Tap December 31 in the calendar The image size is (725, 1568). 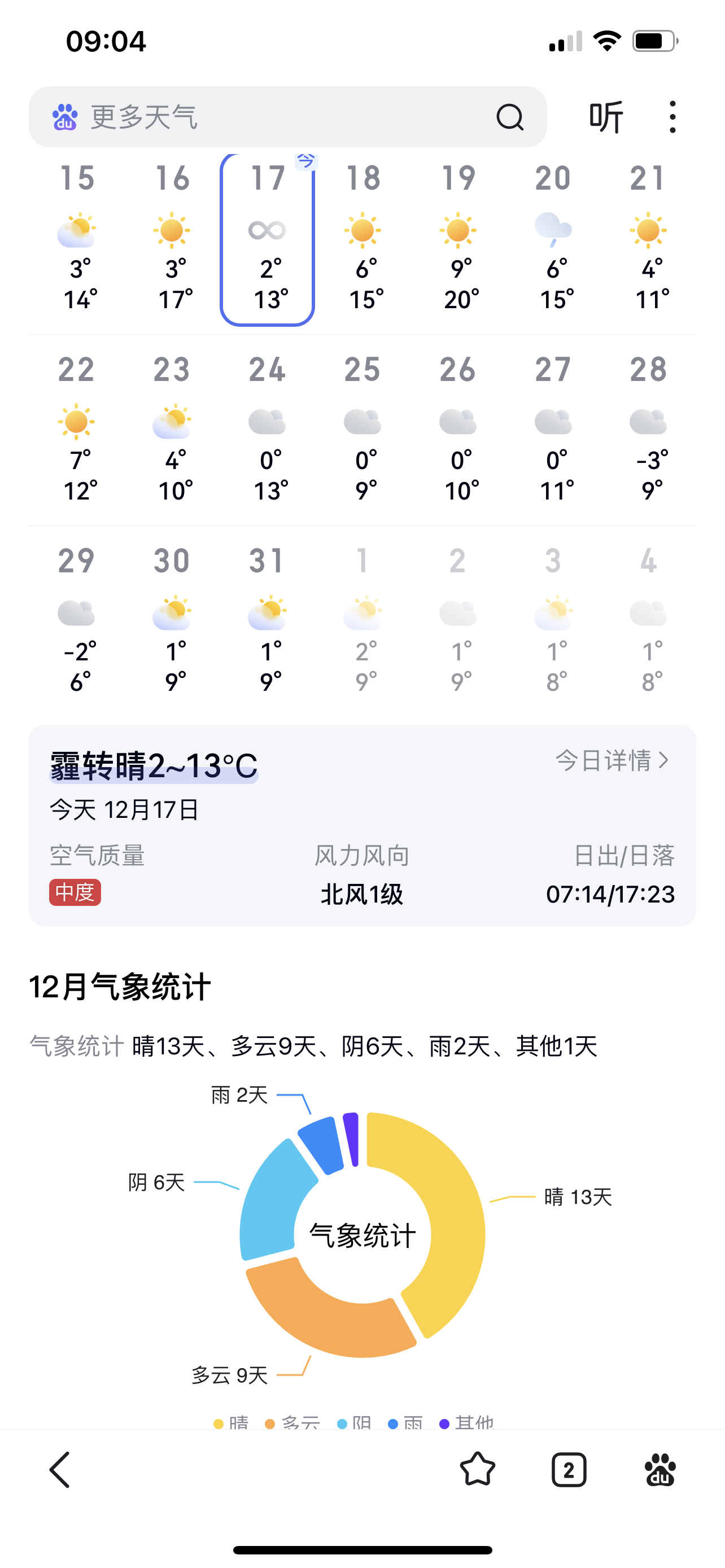pyautogui.click(x=268, y=620)
